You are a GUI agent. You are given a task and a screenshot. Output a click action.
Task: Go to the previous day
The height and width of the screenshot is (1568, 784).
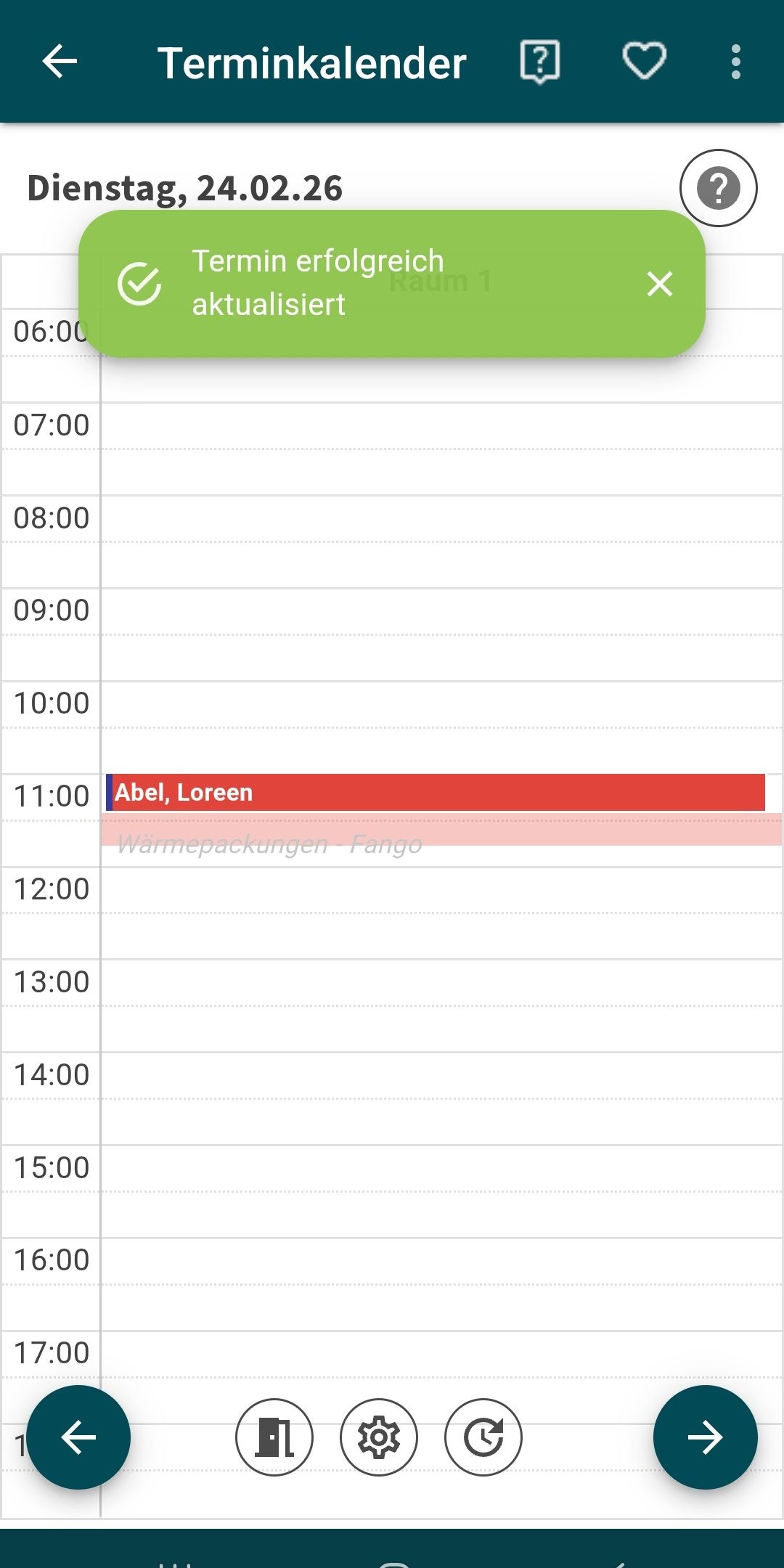[78, 1437]
